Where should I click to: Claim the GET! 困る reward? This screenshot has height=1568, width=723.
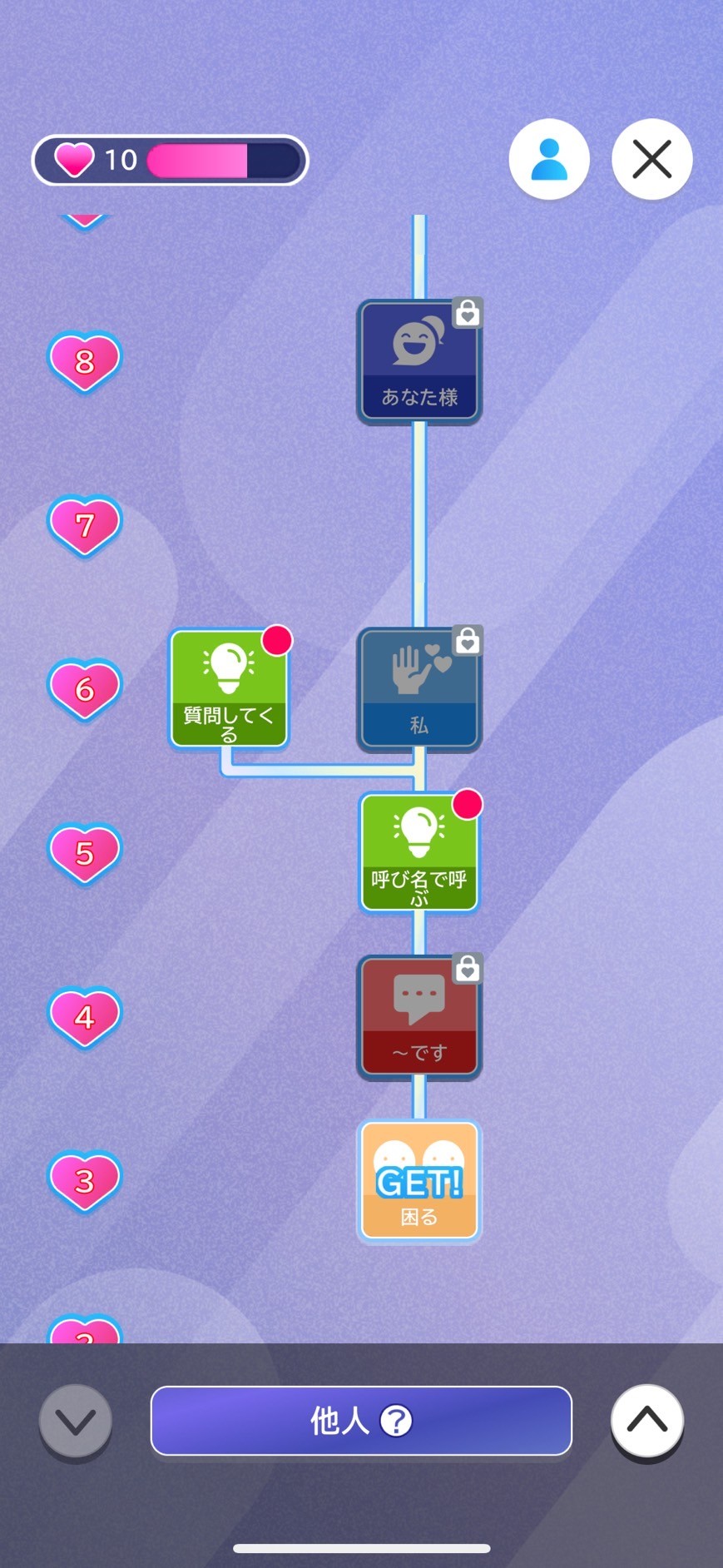click(419, 1181)
